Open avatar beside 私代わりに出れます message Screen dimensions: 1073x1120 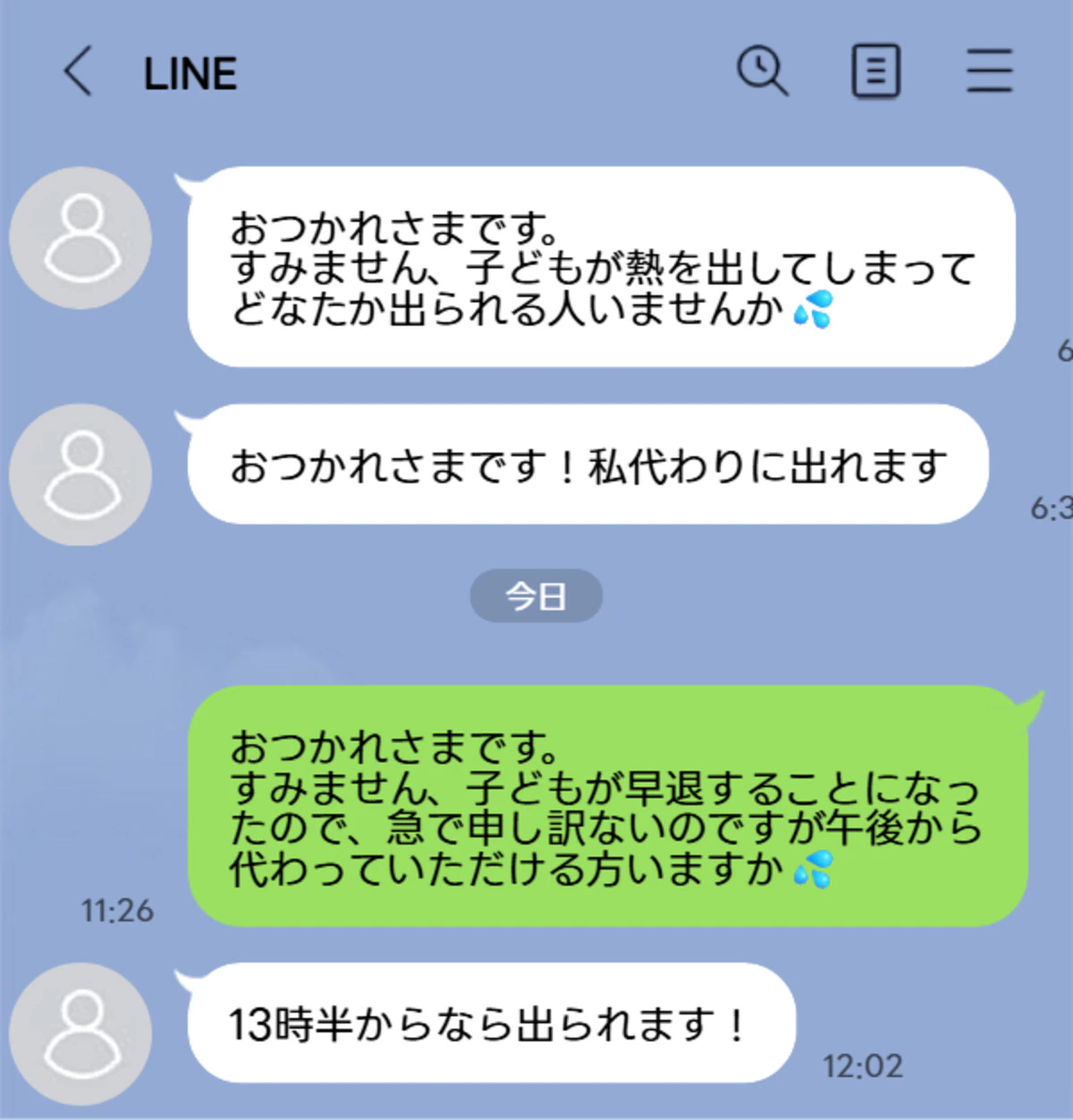pos(80,475)
